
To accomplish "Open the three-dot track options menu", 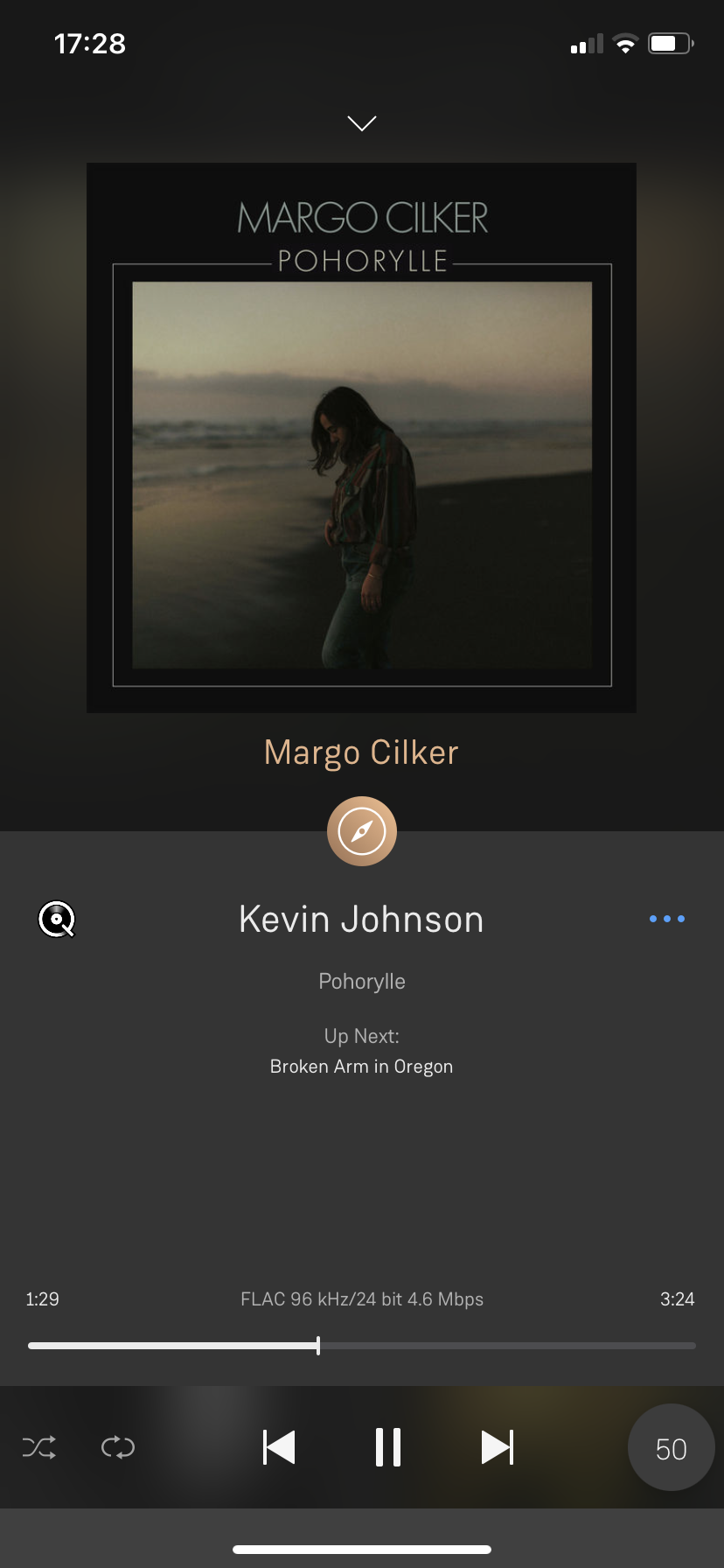I will 666,919.
